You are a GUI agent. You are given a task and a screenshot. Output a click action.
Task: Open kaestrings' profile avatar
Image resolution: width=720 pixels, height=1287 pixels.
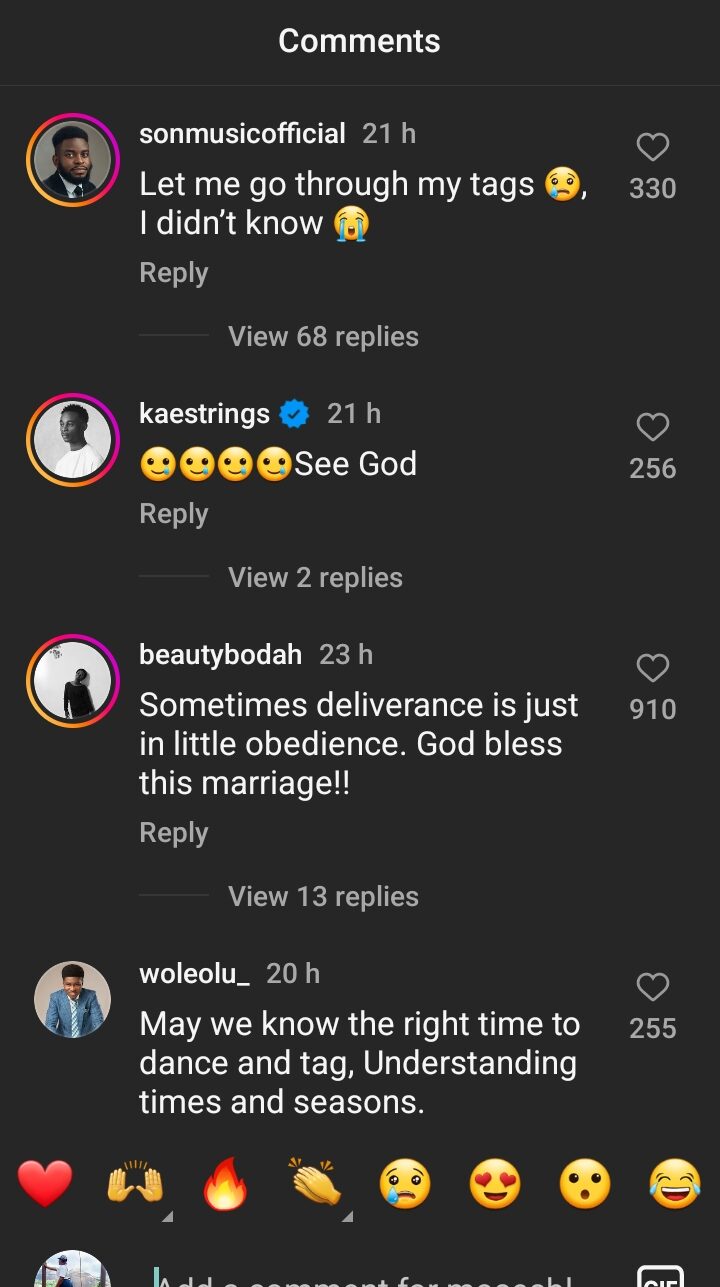tap(72, 440)
